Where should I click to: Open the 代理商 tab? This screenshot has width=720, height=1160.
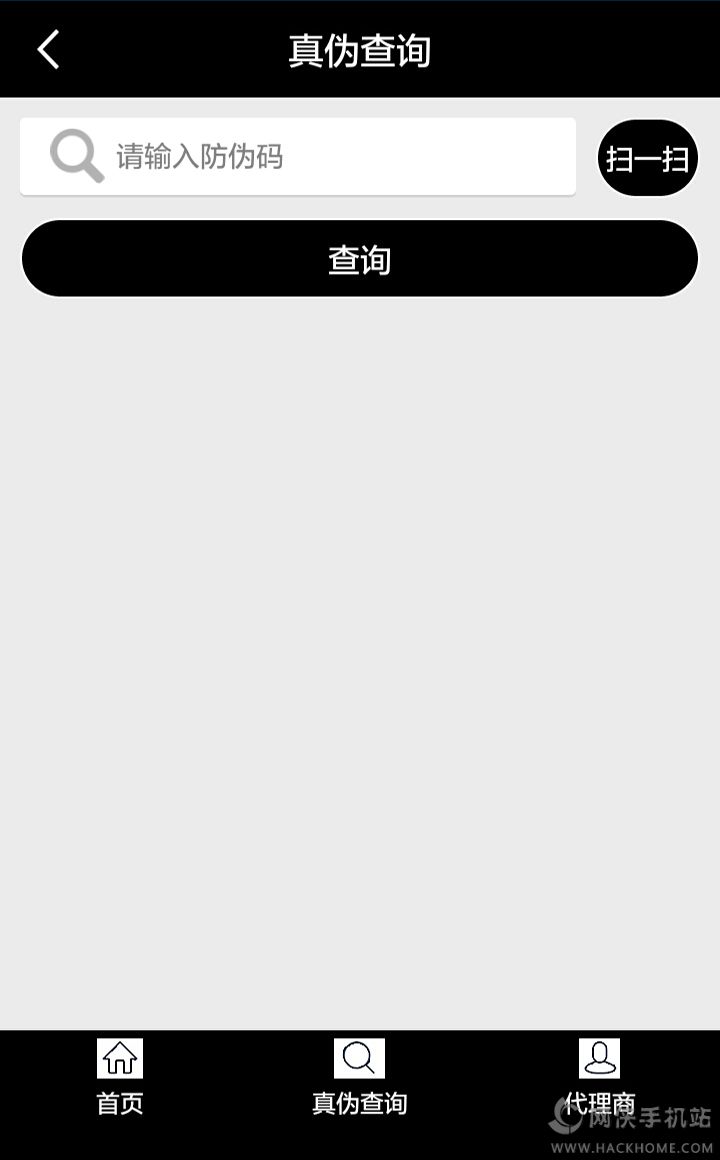pyautogui.click(x=599, y=1077)
